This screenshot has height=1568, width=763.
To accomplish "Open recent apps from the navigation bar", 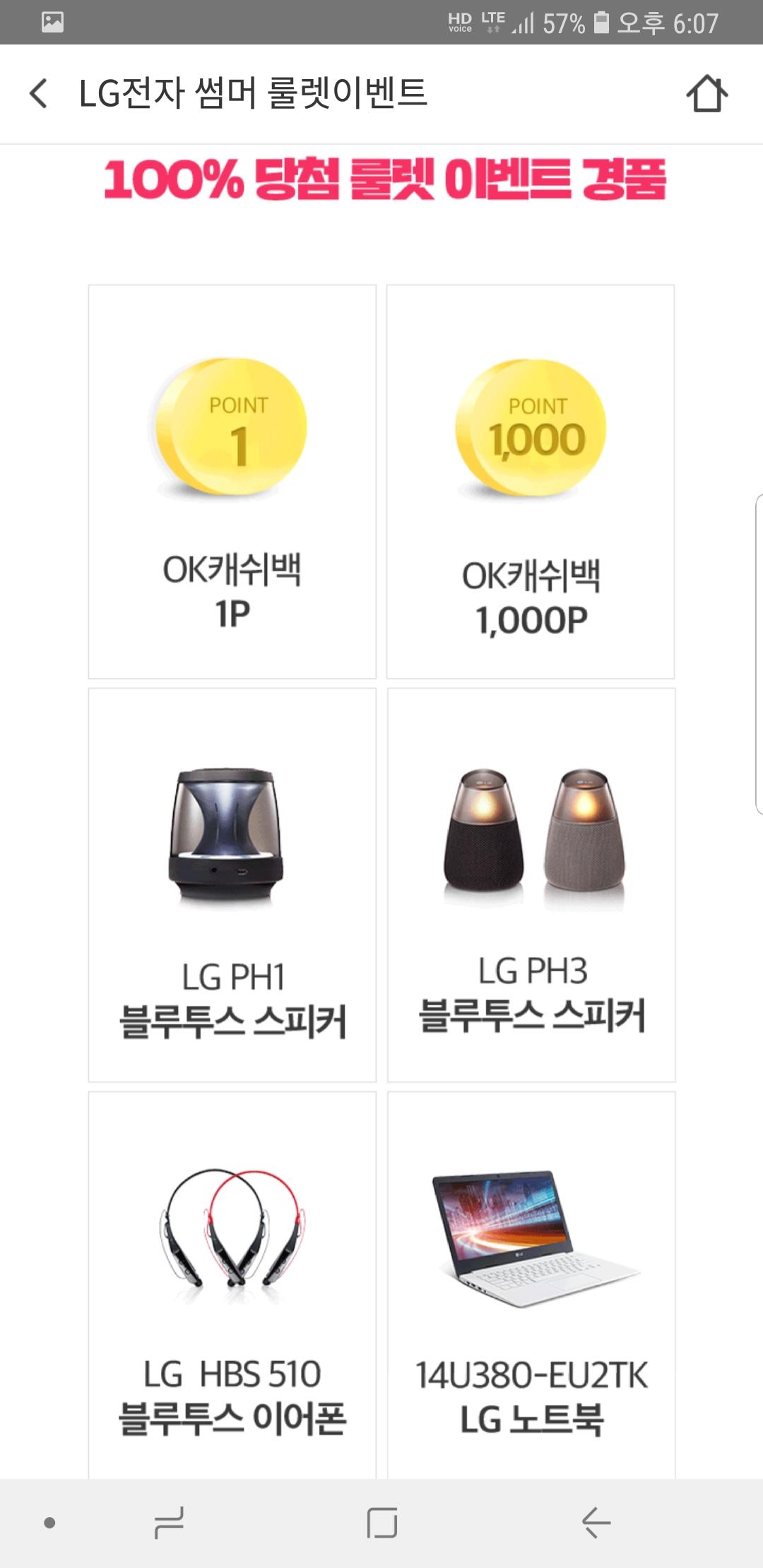I will pos(170,1522).
